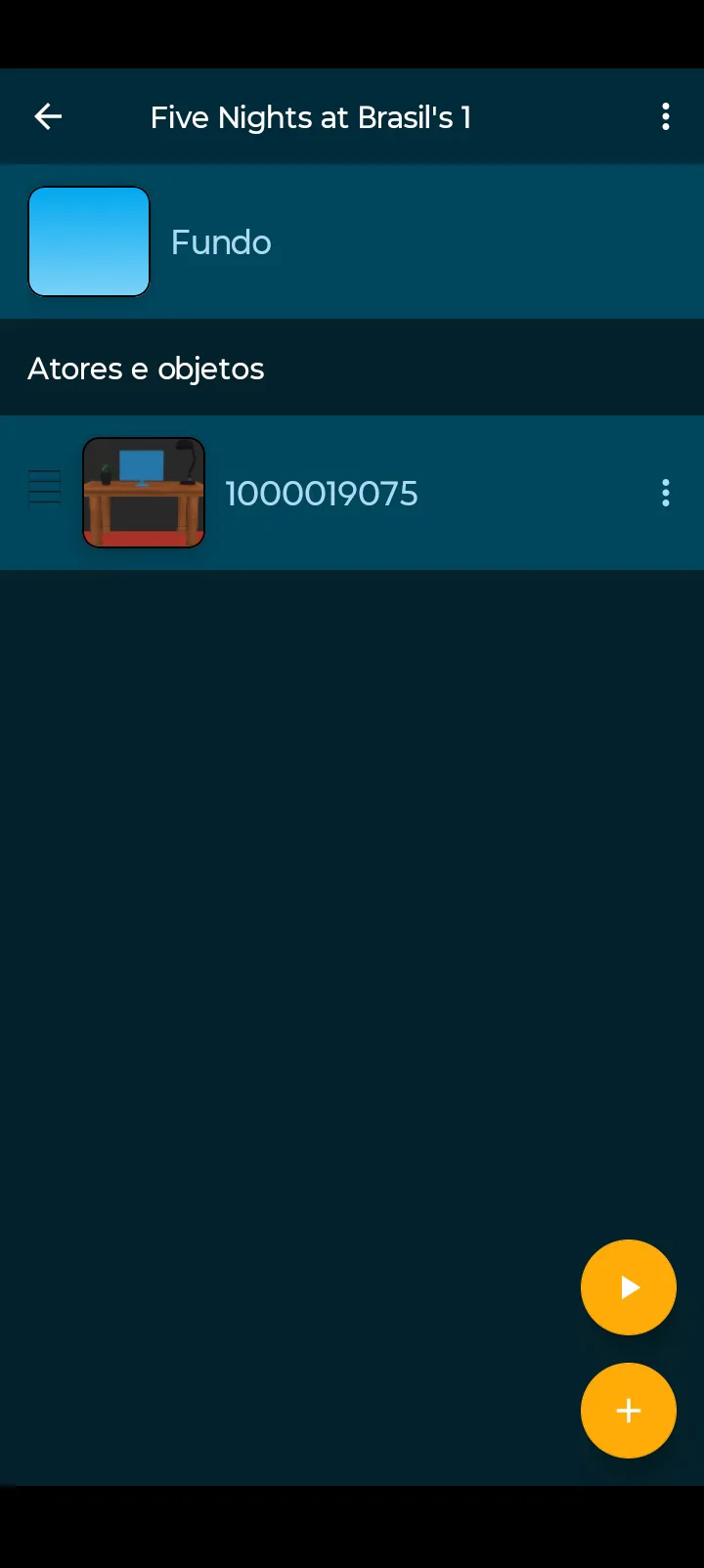Open the project overflow menu in top bar

click(666, 117)
